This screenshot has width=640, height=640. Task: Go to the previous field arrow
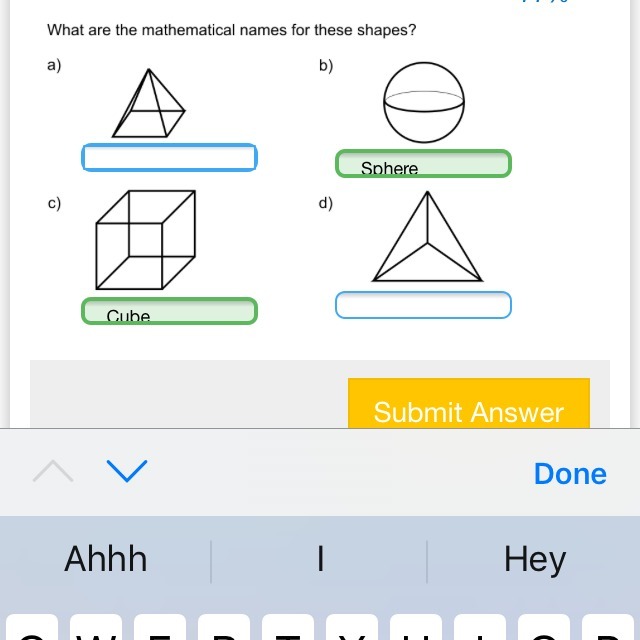tap(53, 471)
